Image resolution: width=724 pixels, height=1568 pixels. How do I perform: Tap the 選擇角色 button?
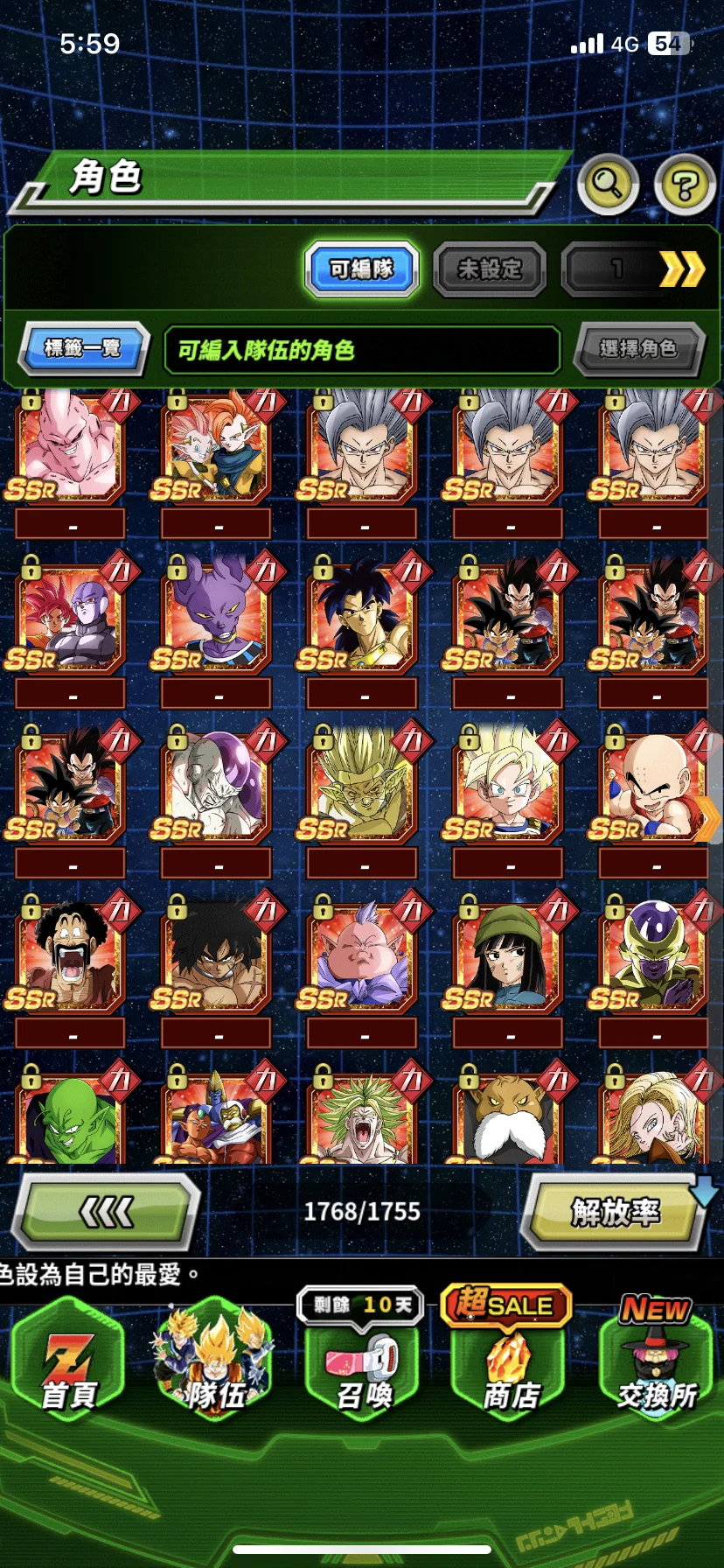point(638,348)
